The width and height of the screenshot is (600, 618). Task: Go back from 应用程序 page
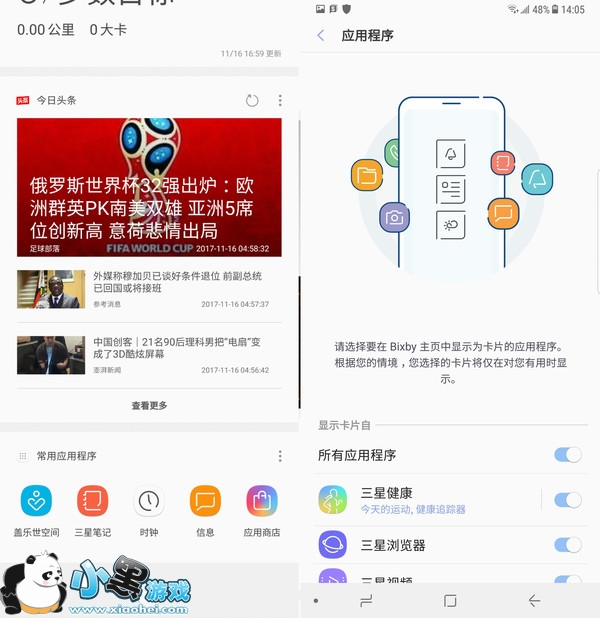click(321, 35)
